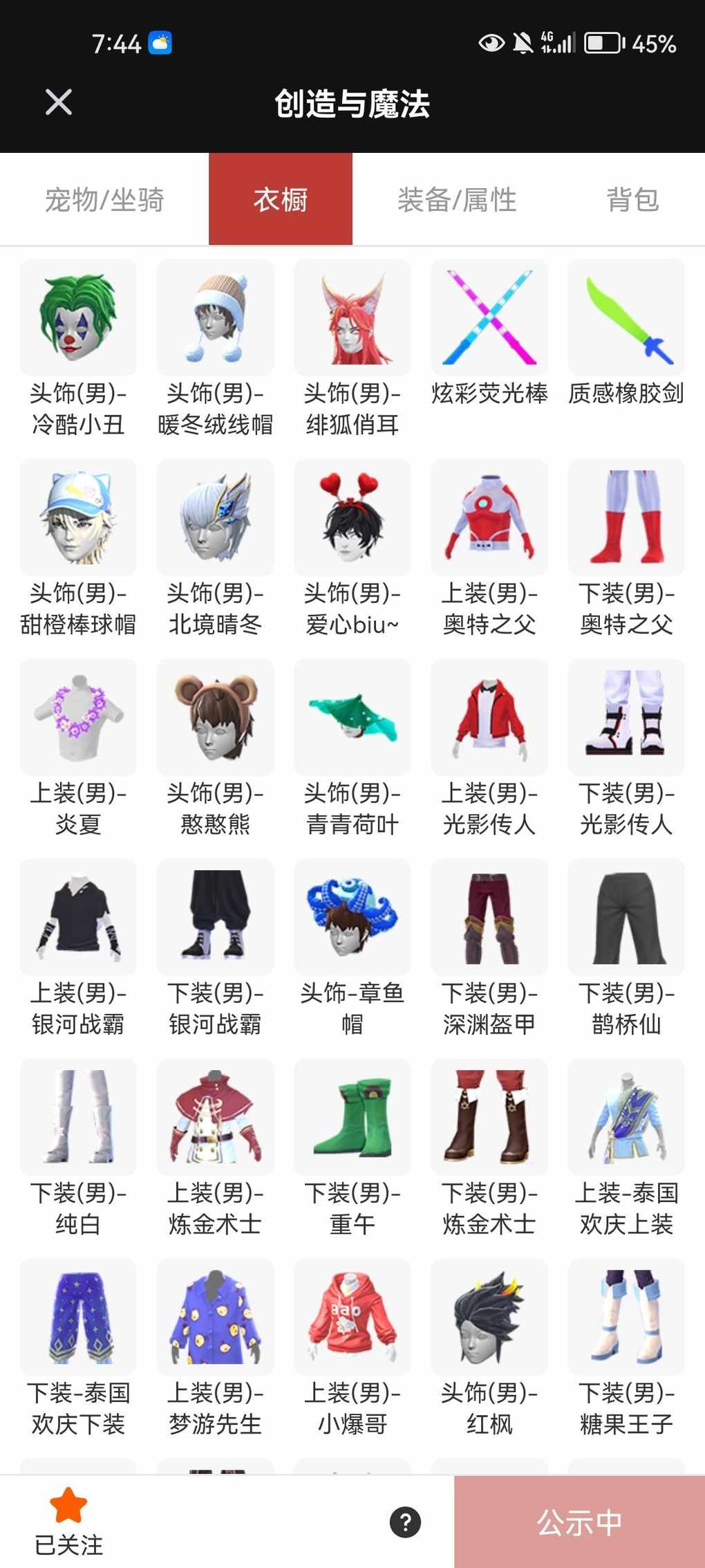Open the 背包 tab
The height and width of the screenshot is (1568, 705).
point(632,200)
